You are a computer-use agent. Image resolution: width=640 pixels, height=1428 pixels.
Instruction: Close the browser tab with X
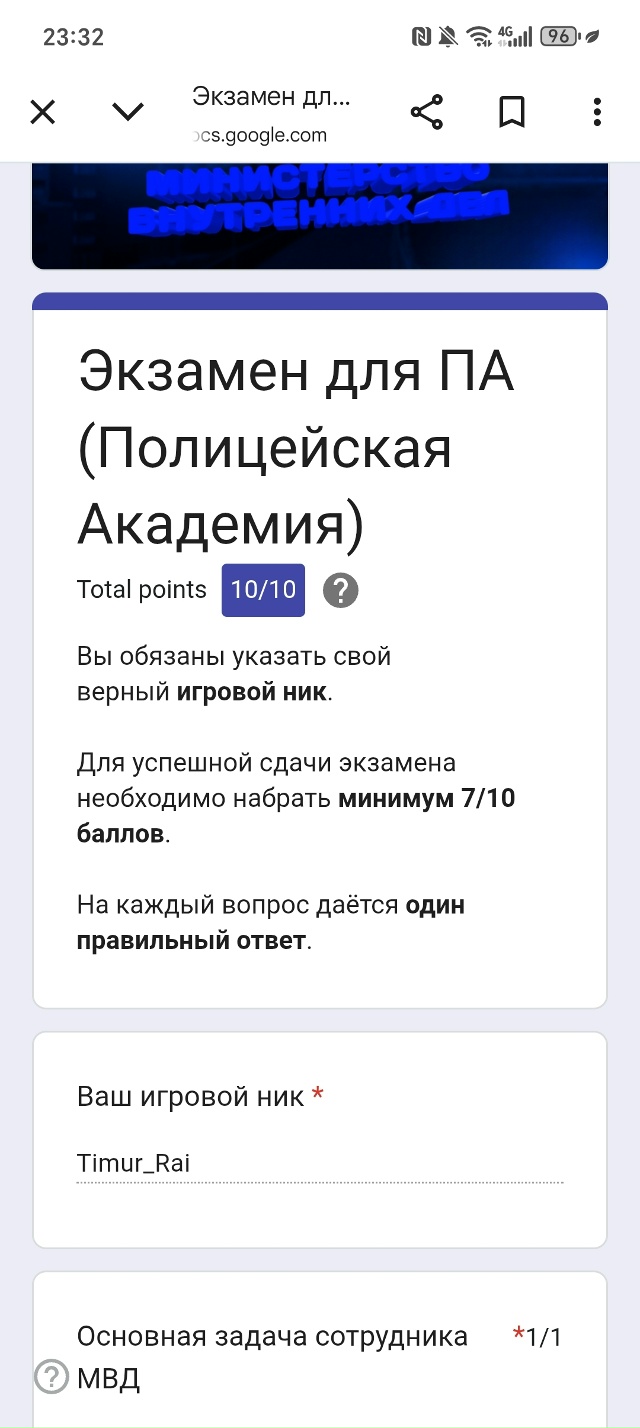43,112
